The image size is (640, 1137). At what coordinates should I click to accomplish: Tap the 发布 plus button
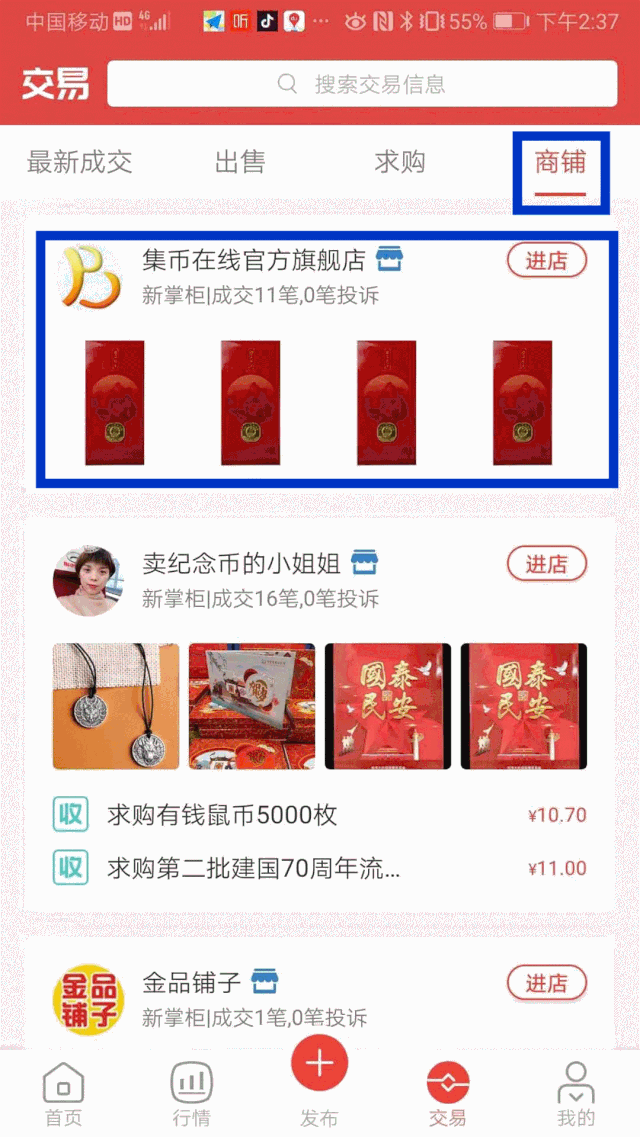coord(319,1064)
